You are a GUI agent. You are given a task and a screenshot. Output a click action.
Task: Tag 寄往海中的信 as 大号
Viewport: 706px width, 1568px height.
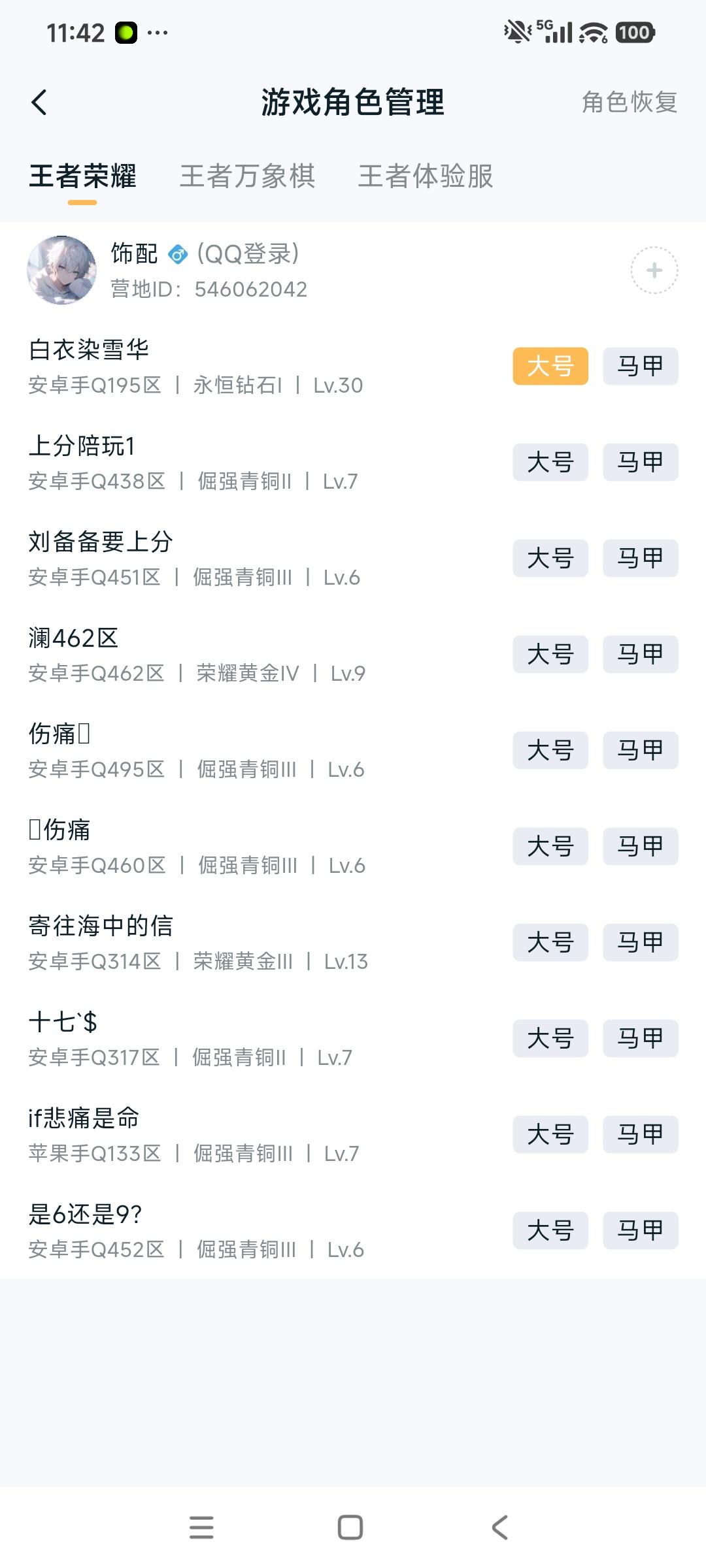coord(550,943)
